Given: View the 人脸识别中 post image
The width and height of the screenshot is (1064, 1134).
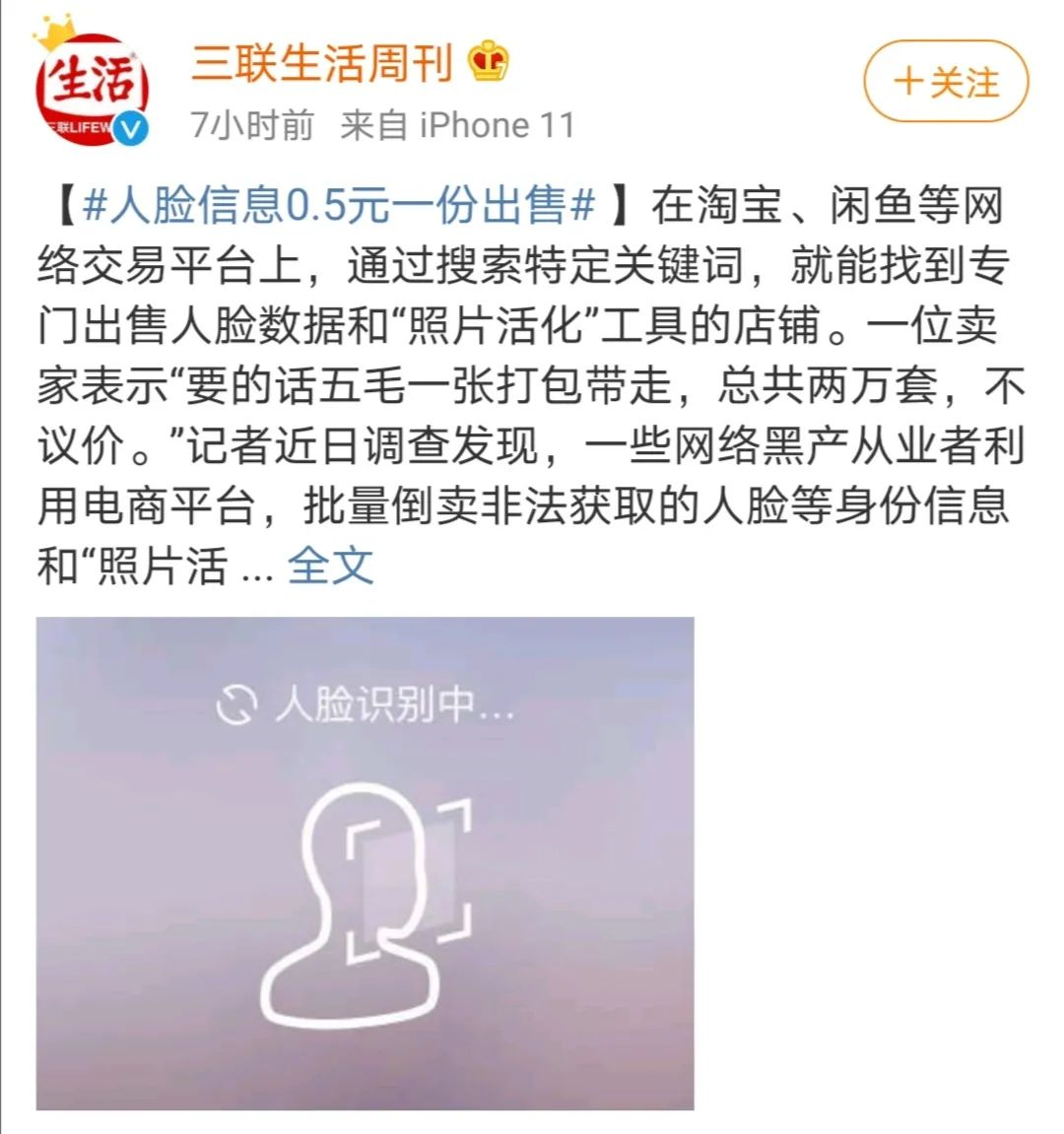Looking at the screenshot, I should (365, 863).
